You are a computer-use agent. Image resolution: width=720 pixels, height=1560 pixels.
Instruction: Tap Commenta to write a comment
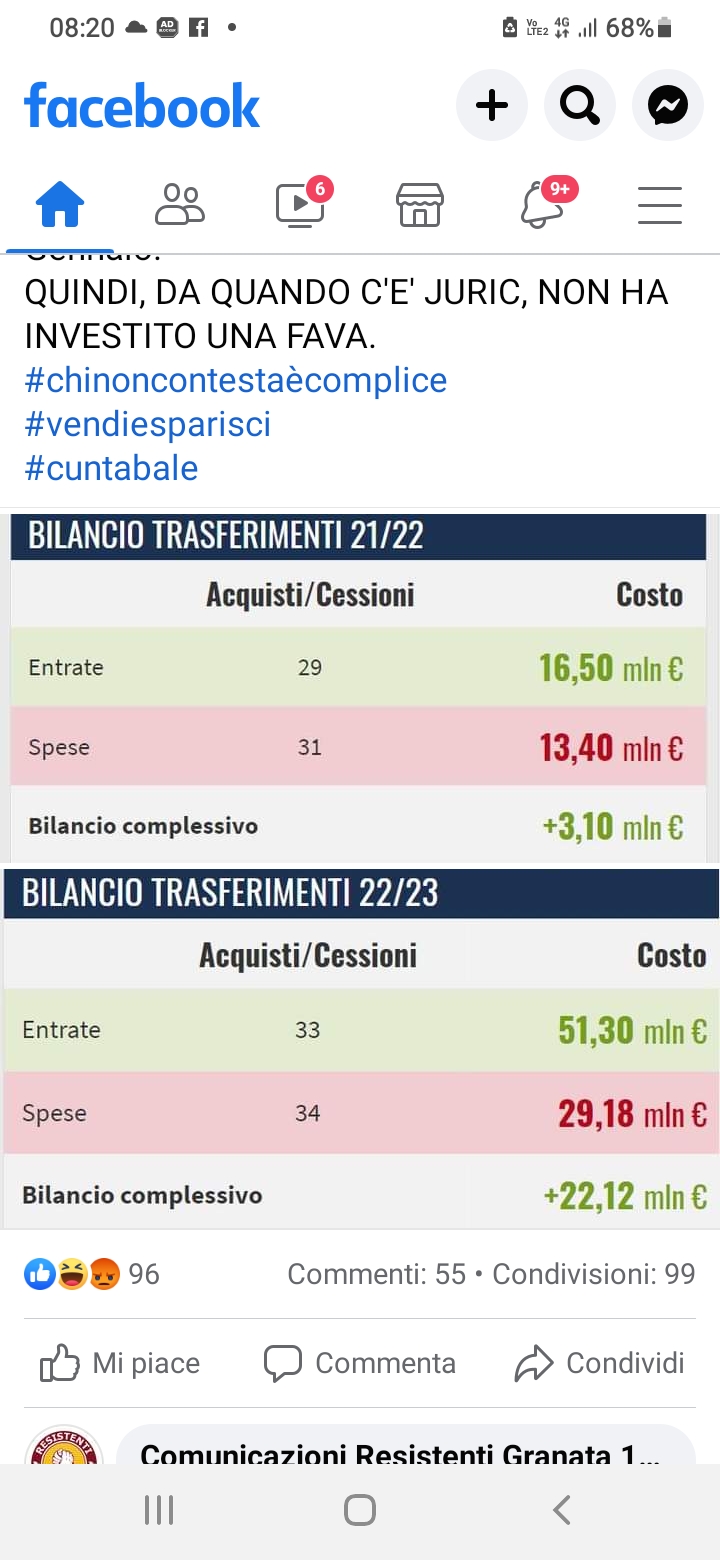tap(360, 1363)
